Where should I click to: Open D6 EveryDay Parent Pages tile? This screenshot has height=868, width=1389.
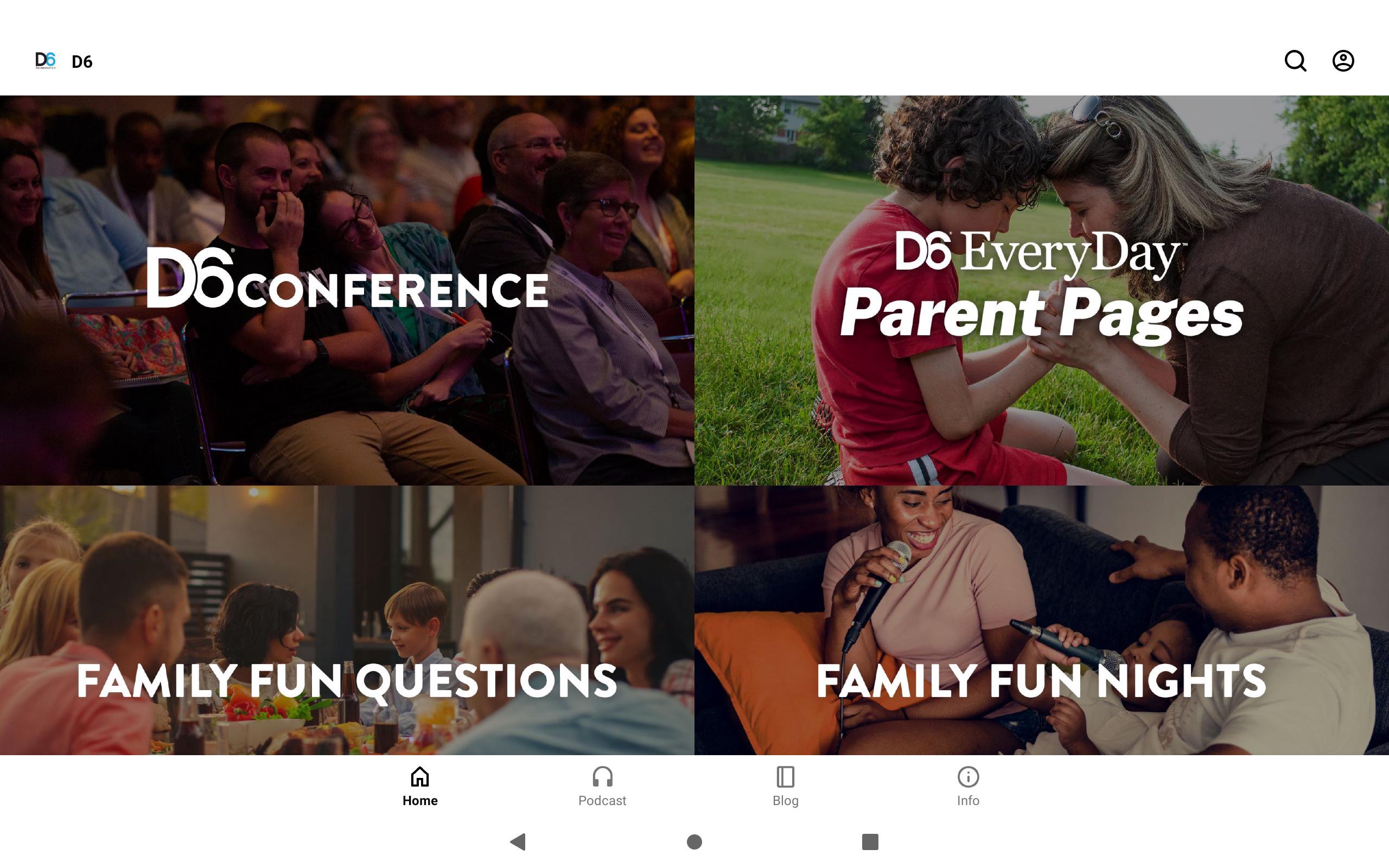coord(1041,290)
